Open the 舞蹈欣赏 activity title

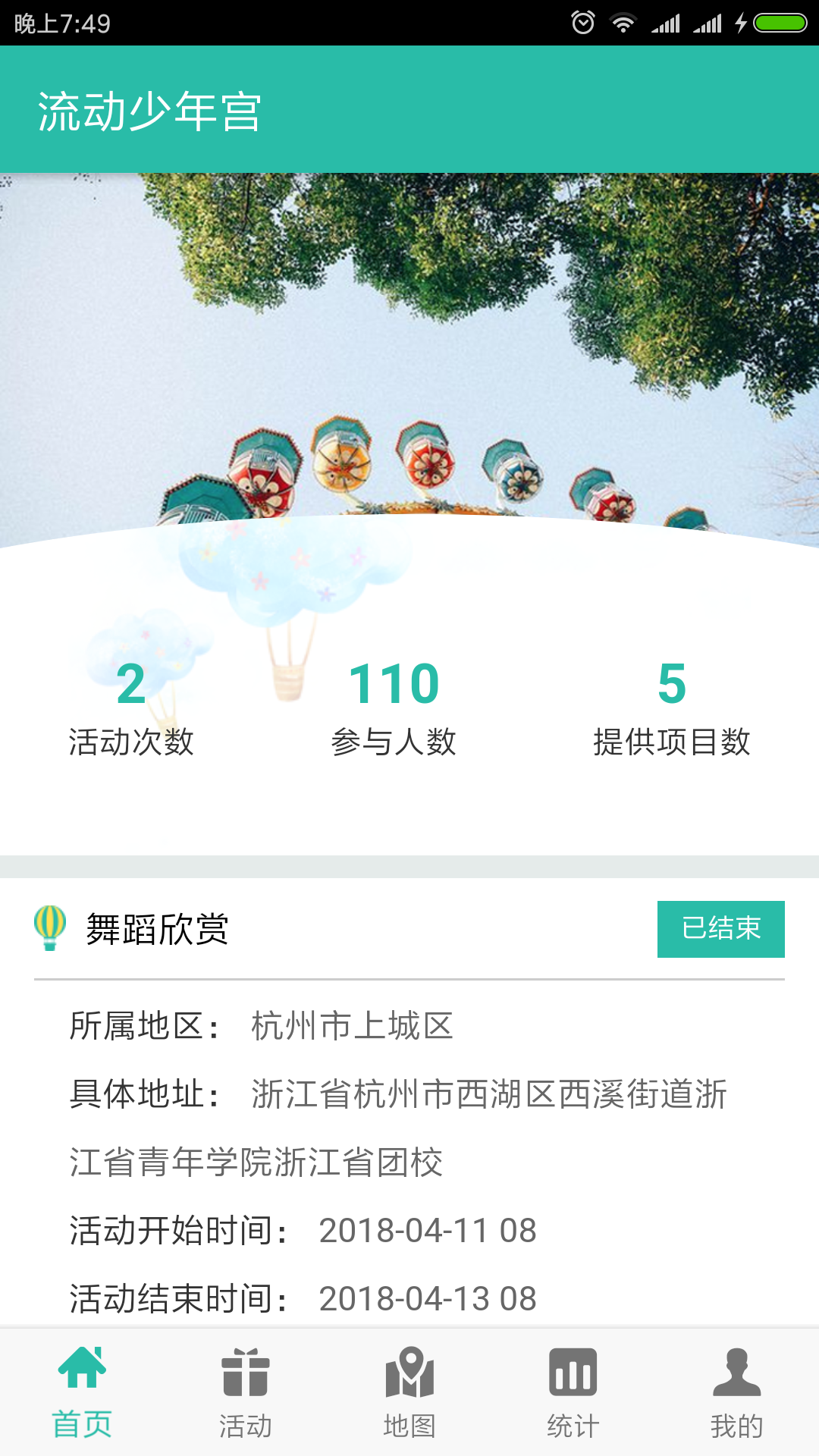(157, 930)
